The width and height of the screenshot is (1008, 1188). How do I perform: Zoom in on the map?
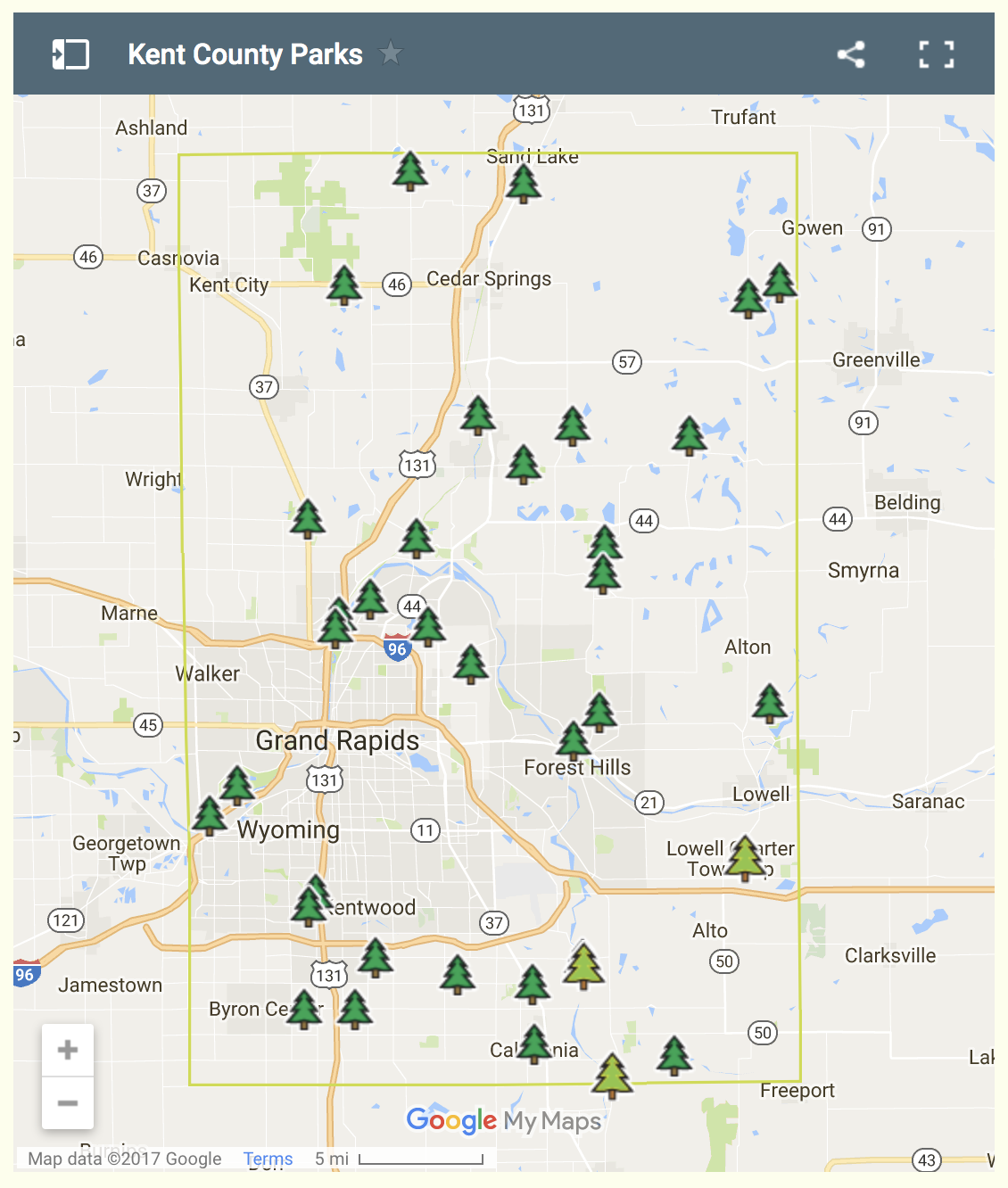tap(68, 1050)
